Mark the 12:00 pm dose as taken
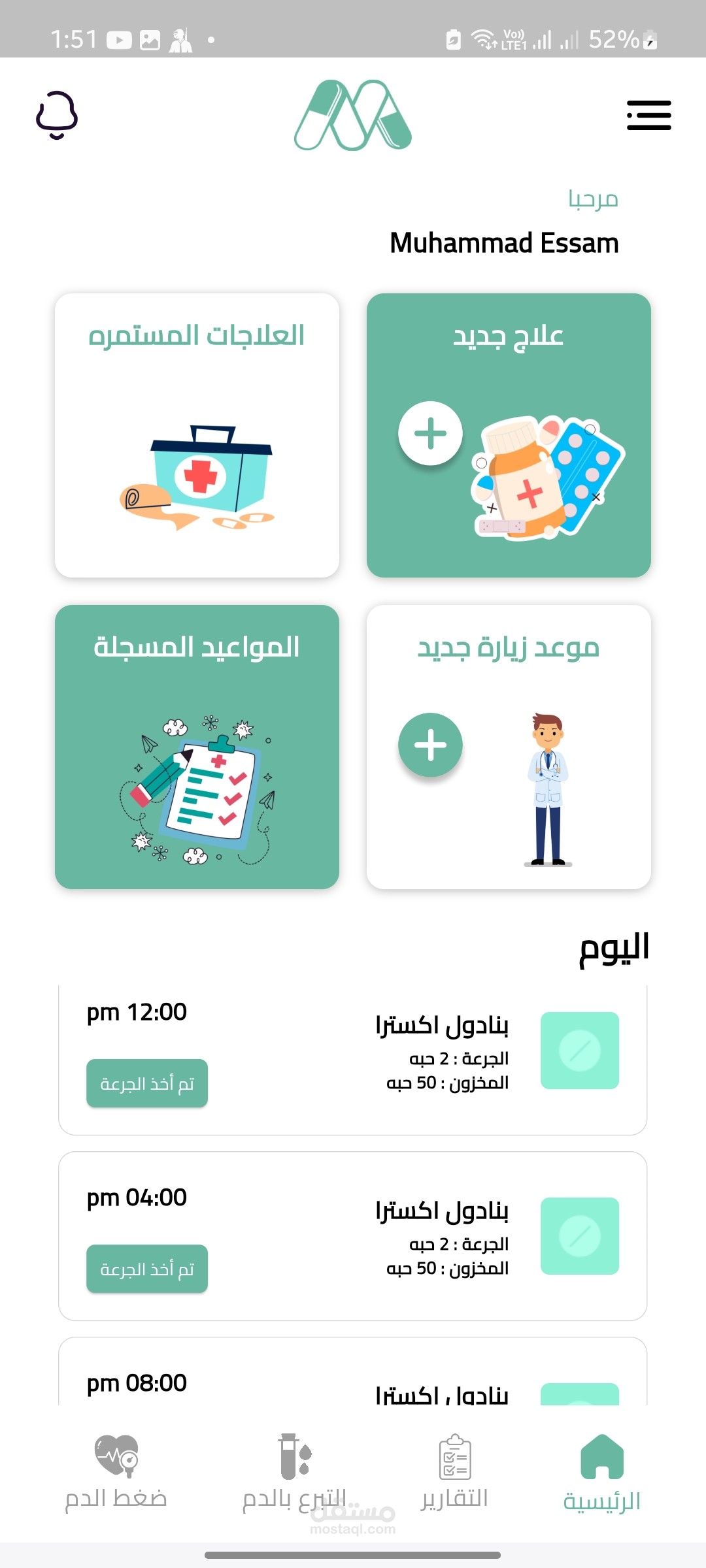Image resolution: width=706 pixels, height=1568 pixels. [x=147, y=1083]
